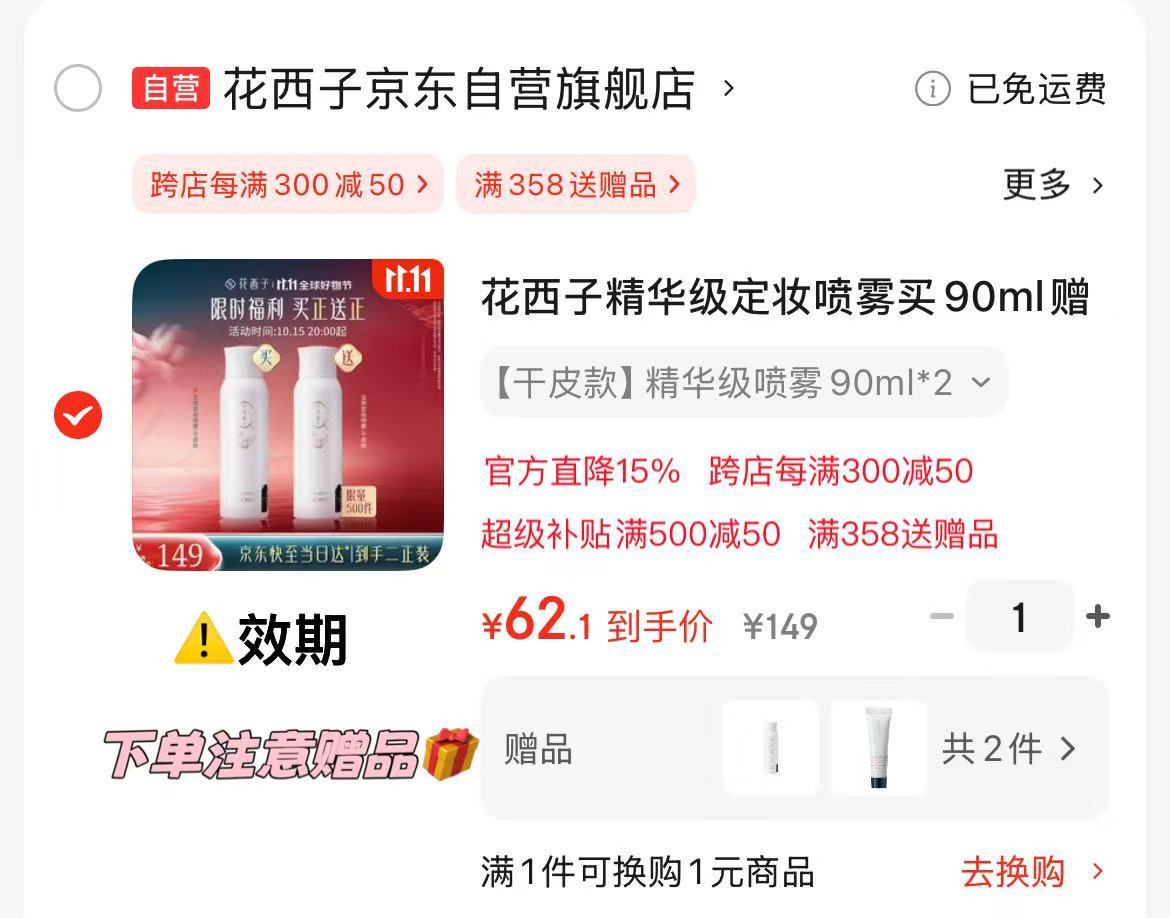
Task: Edit the quantity field showing 1
Action: pyautogui.click(x=1019, y=617)
